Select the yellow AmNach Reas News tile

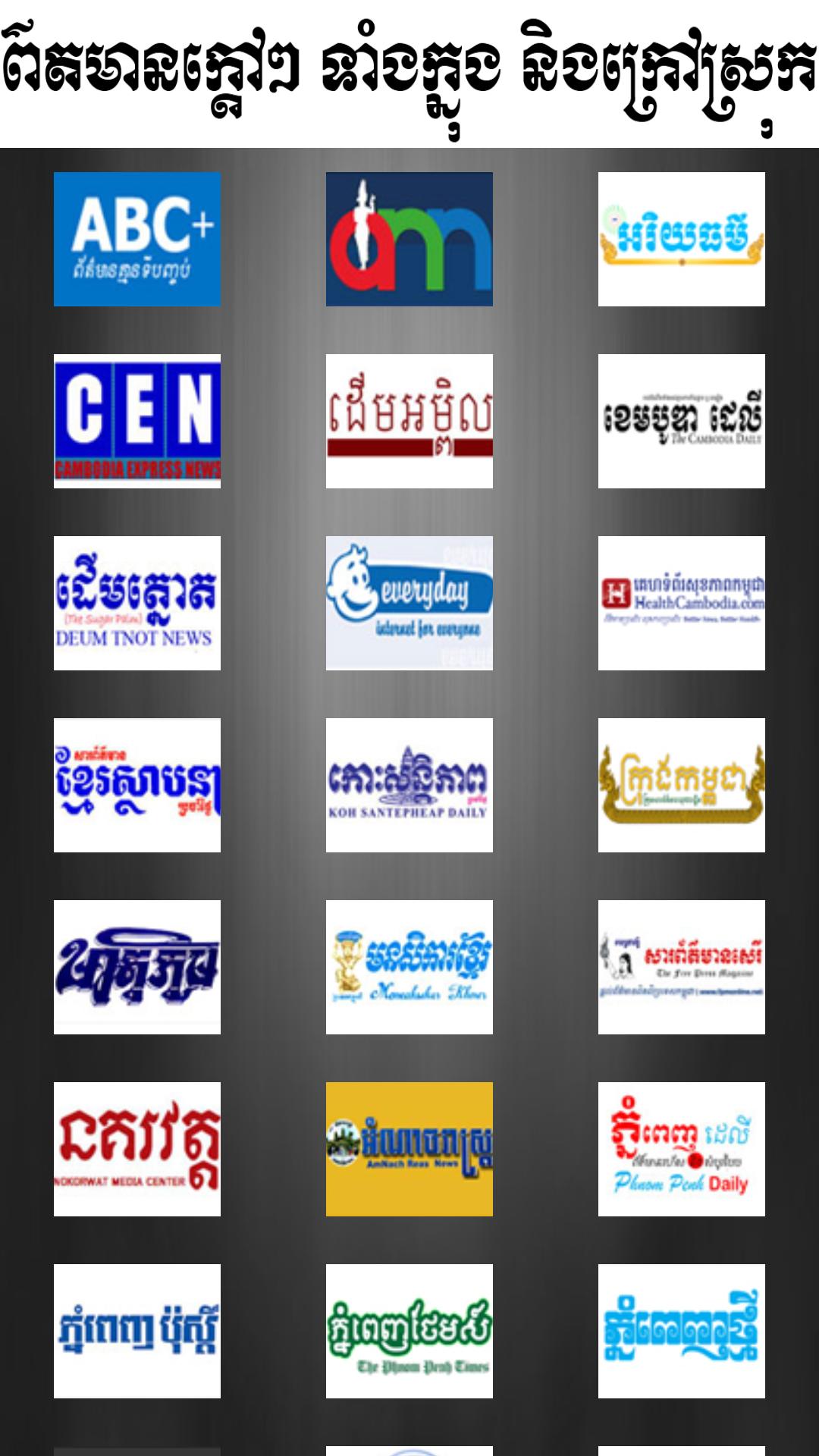[409, 1149]
